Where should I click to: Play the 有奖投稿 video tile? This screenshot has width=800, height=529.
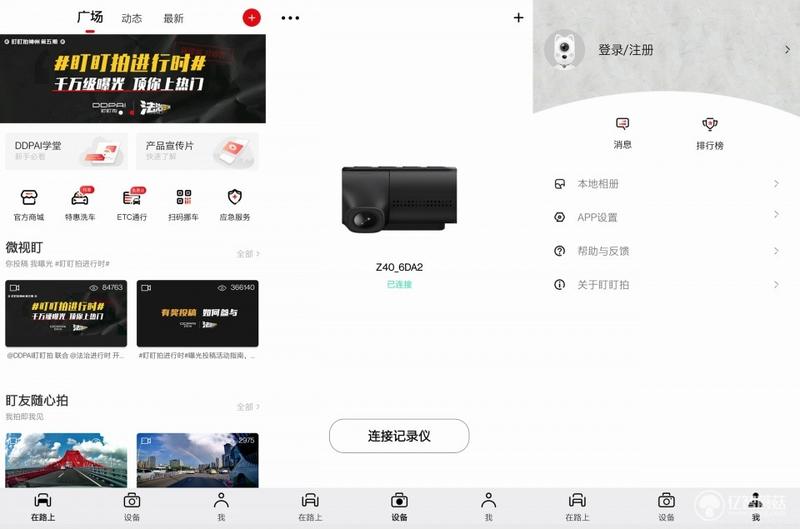click(x=197, y=313)
